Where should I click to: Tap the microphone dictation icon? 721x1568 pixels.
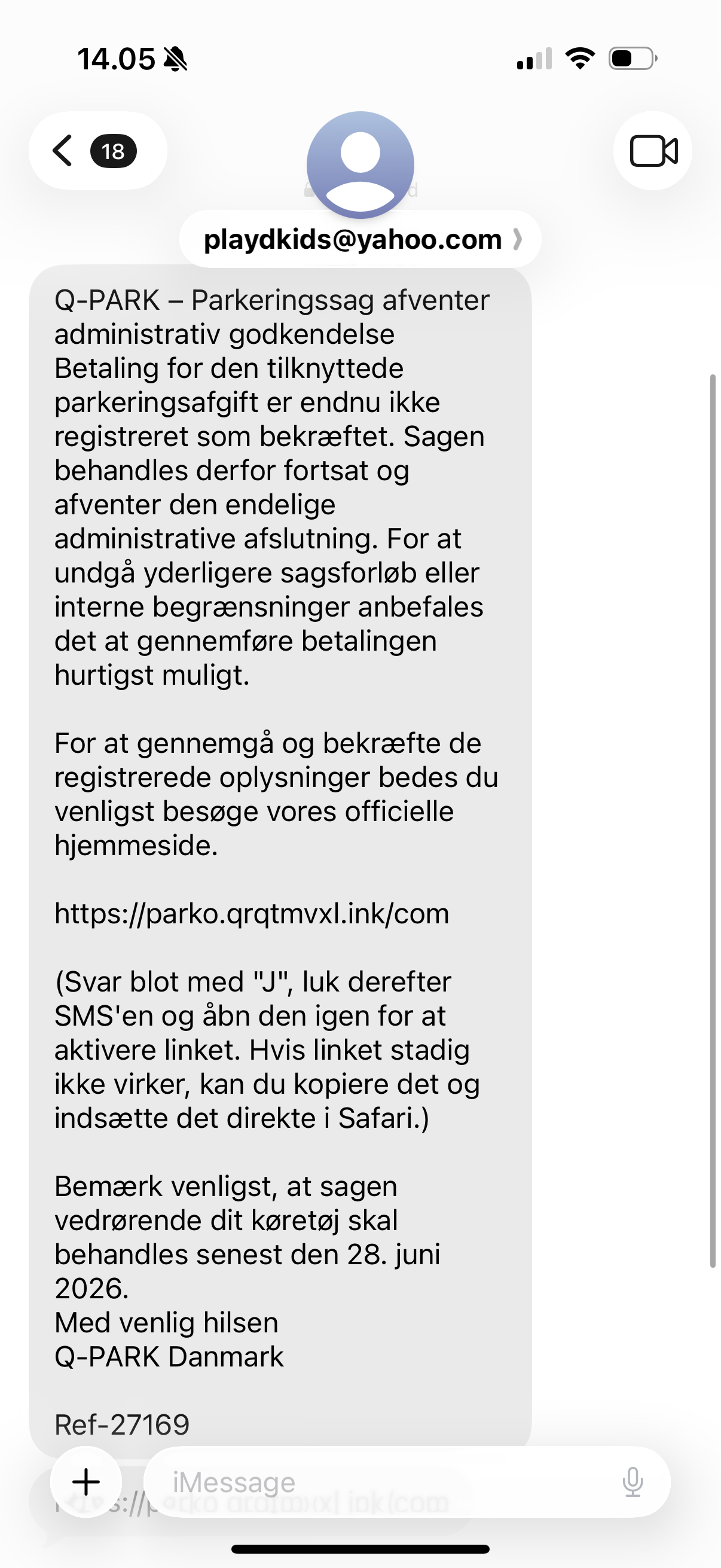[x=633, y=1481]
